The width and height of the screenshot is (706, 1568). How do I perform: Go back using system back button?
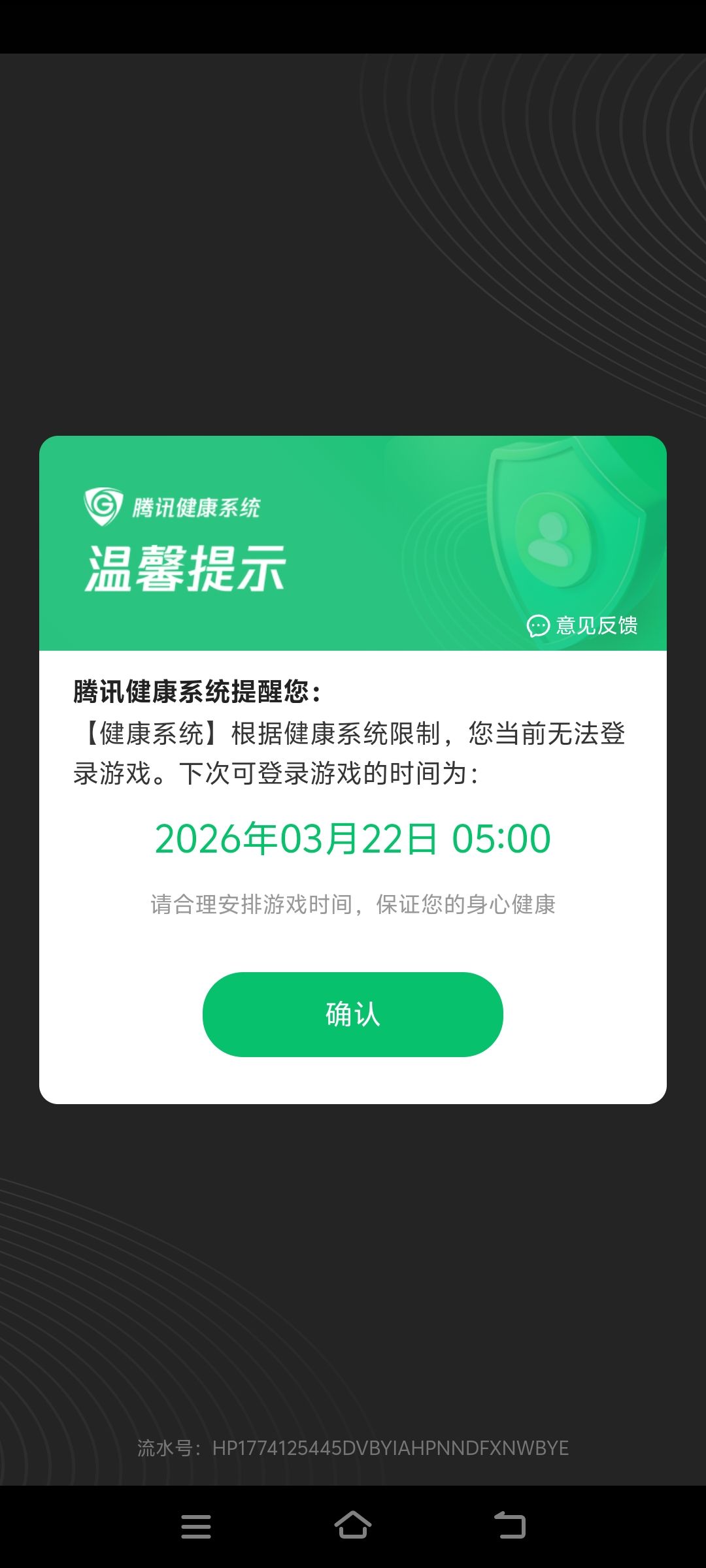(x=510, y=1527)
